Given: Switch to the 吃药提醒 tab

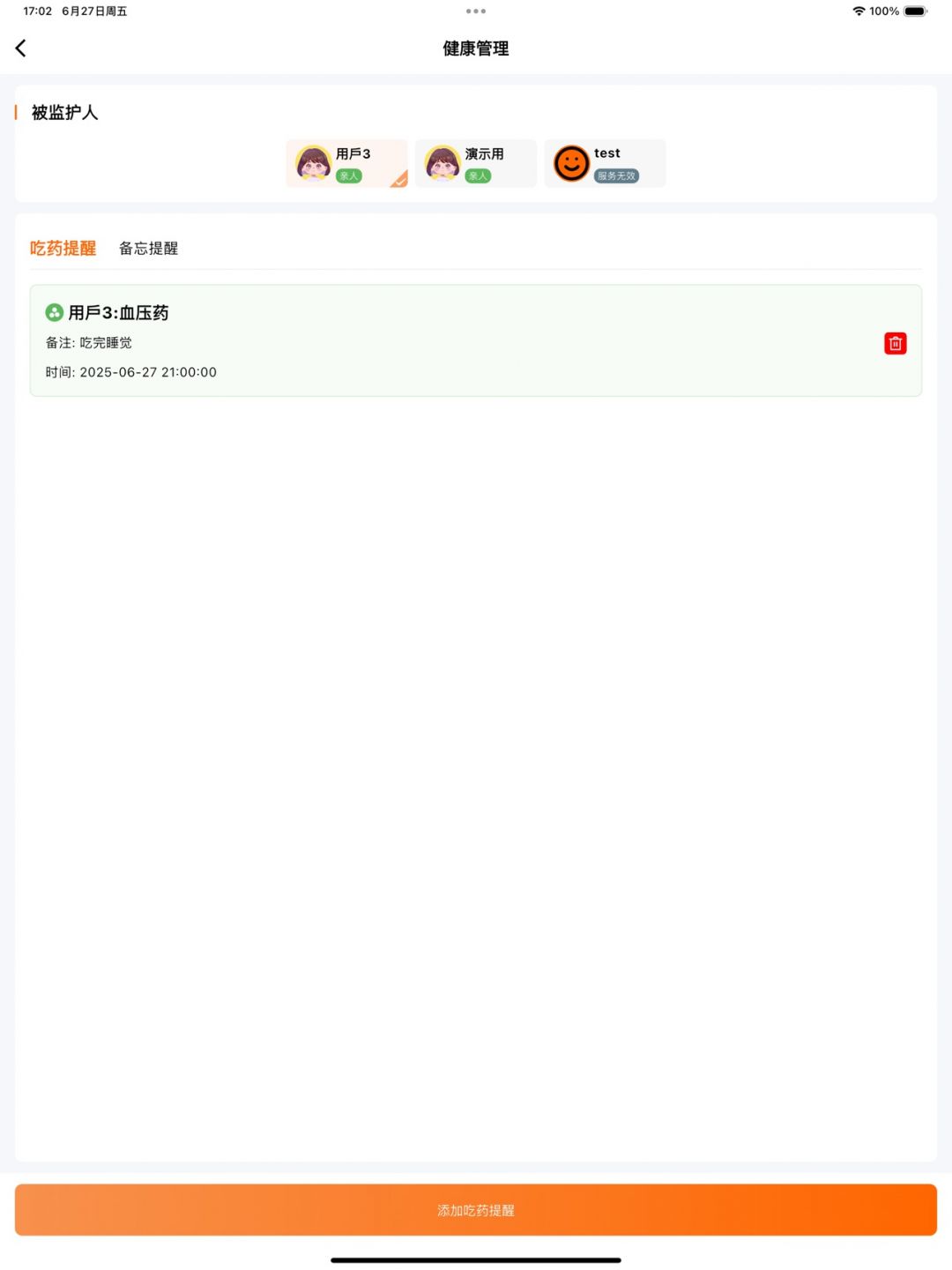Looking at the screenshot, I should pyautogui.click(x=63, y=249).
